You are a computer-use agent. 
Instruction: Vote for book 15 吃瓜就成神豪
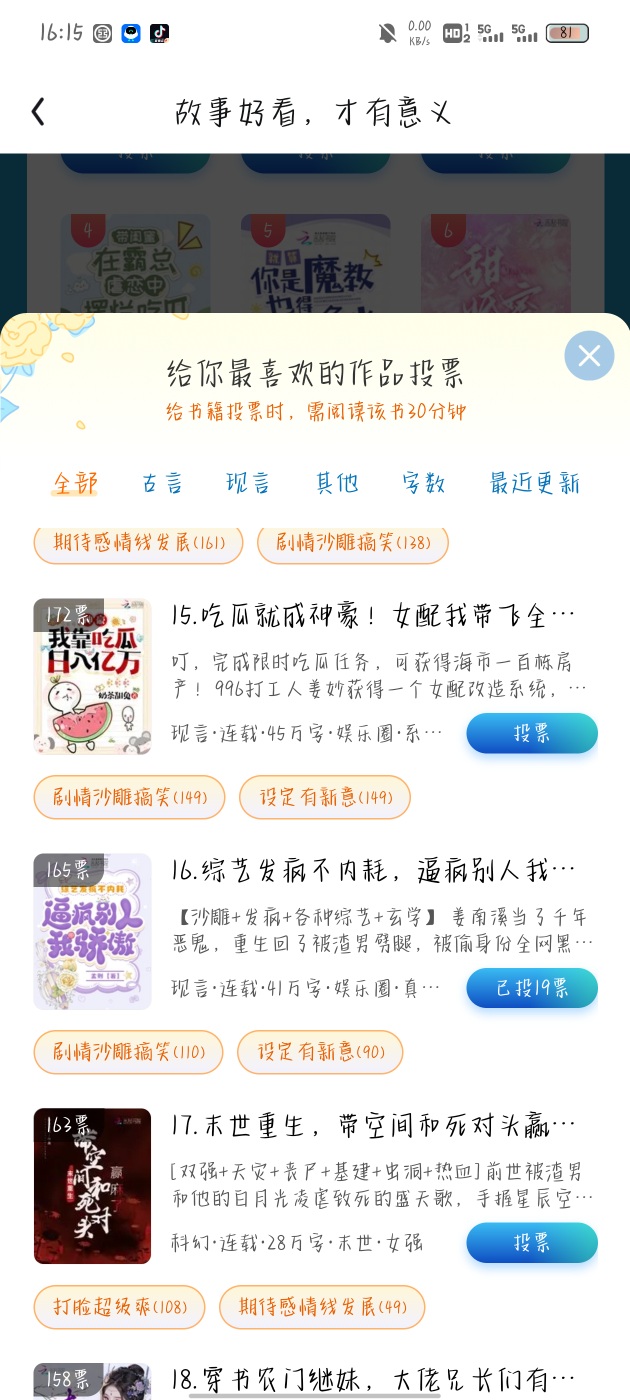(531, 733)
